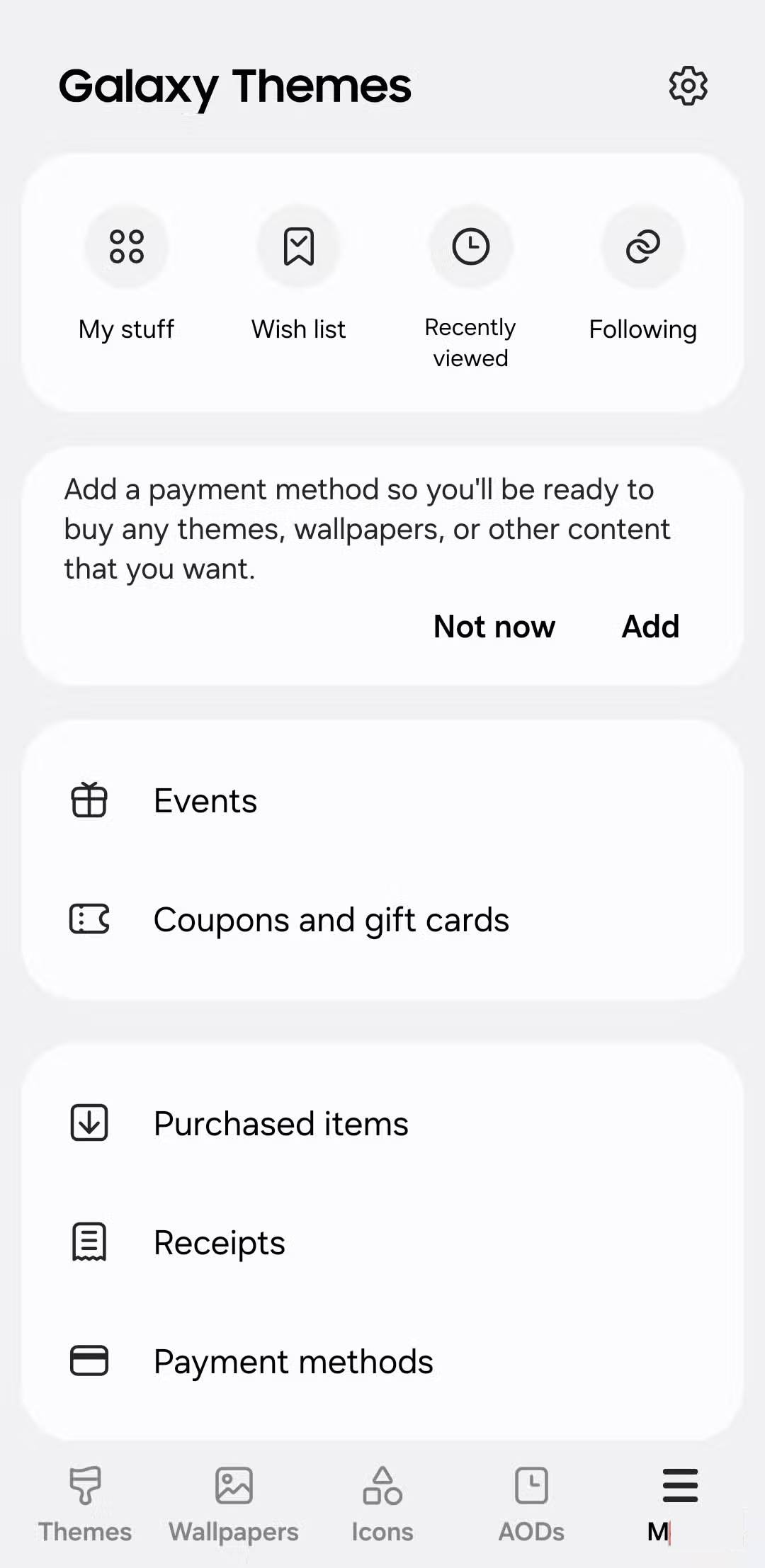Open Purchased items download icon

(89, 1123)
